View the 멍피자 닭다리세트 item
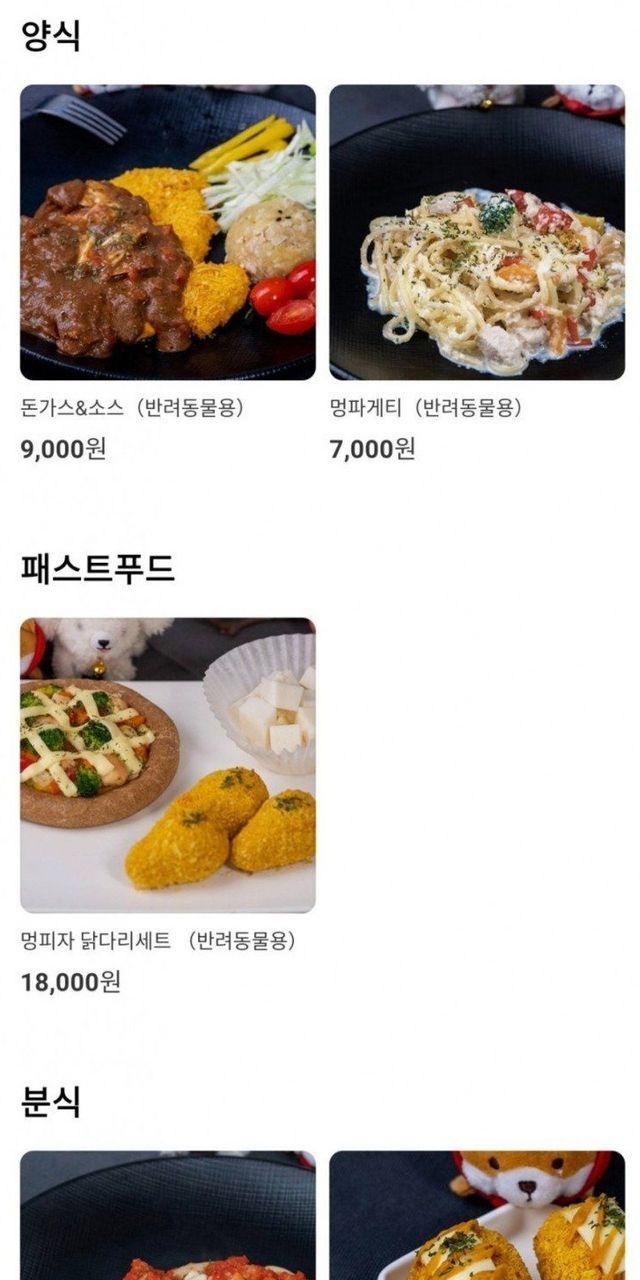640x1280 pixels. (x=167, y=765)
